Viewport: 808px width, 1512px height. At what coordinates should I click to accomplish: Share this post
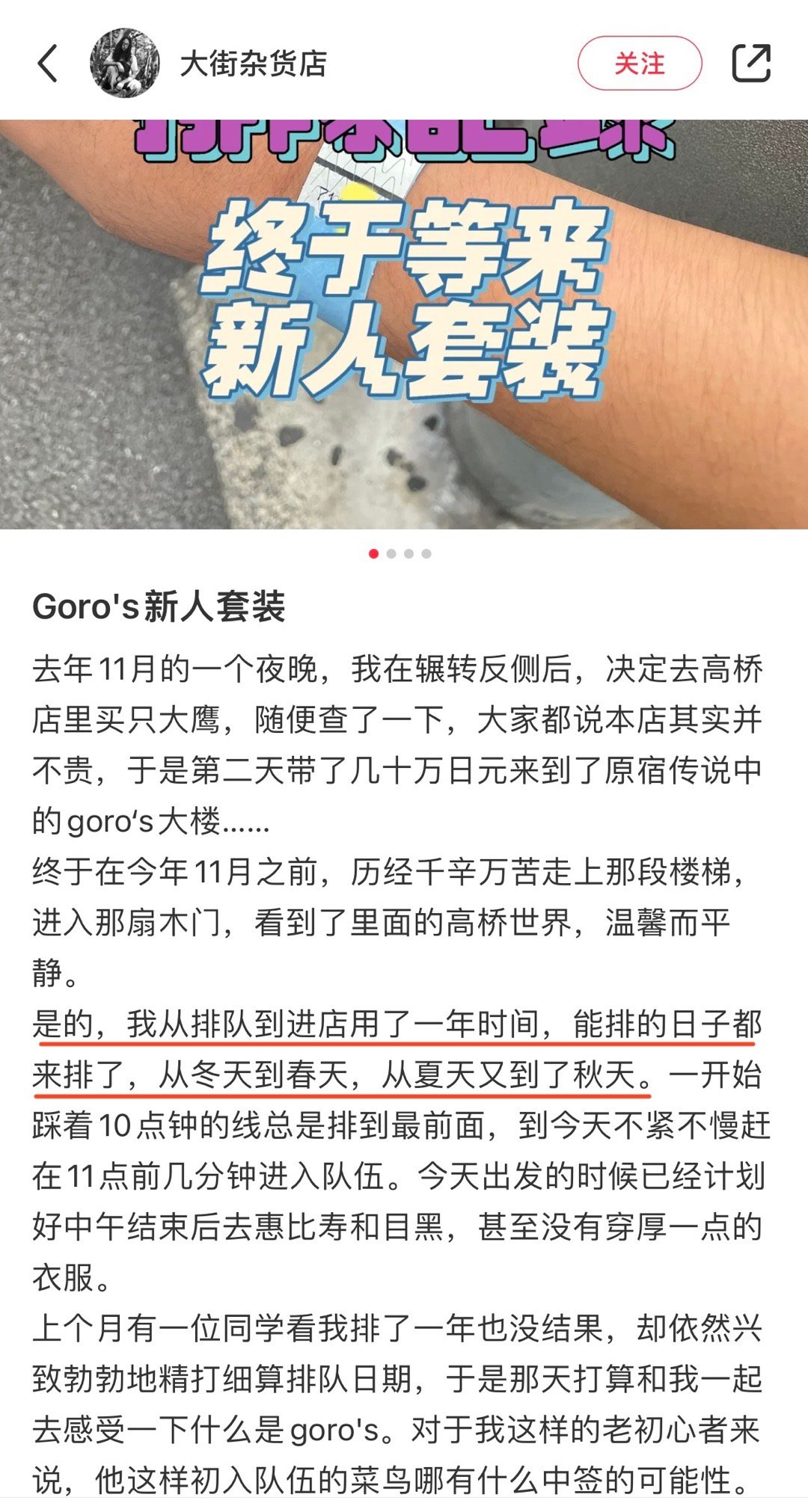[x=750, y=64]
